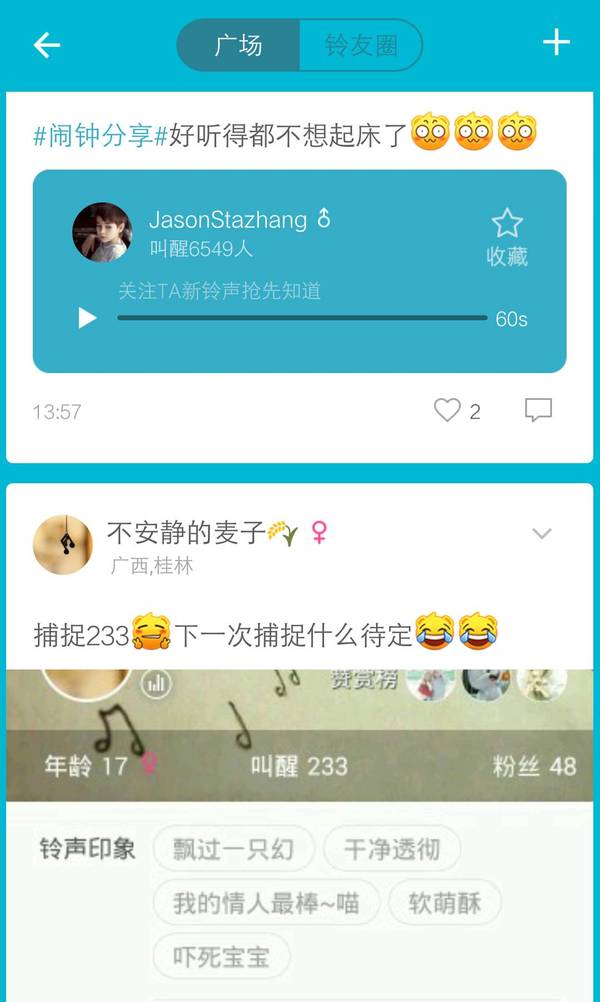The height and width of the screenshot is (1002, 600).
Task: Open the screenshot image in 不安静的麦子's post
Action: (x=300, y=835)
